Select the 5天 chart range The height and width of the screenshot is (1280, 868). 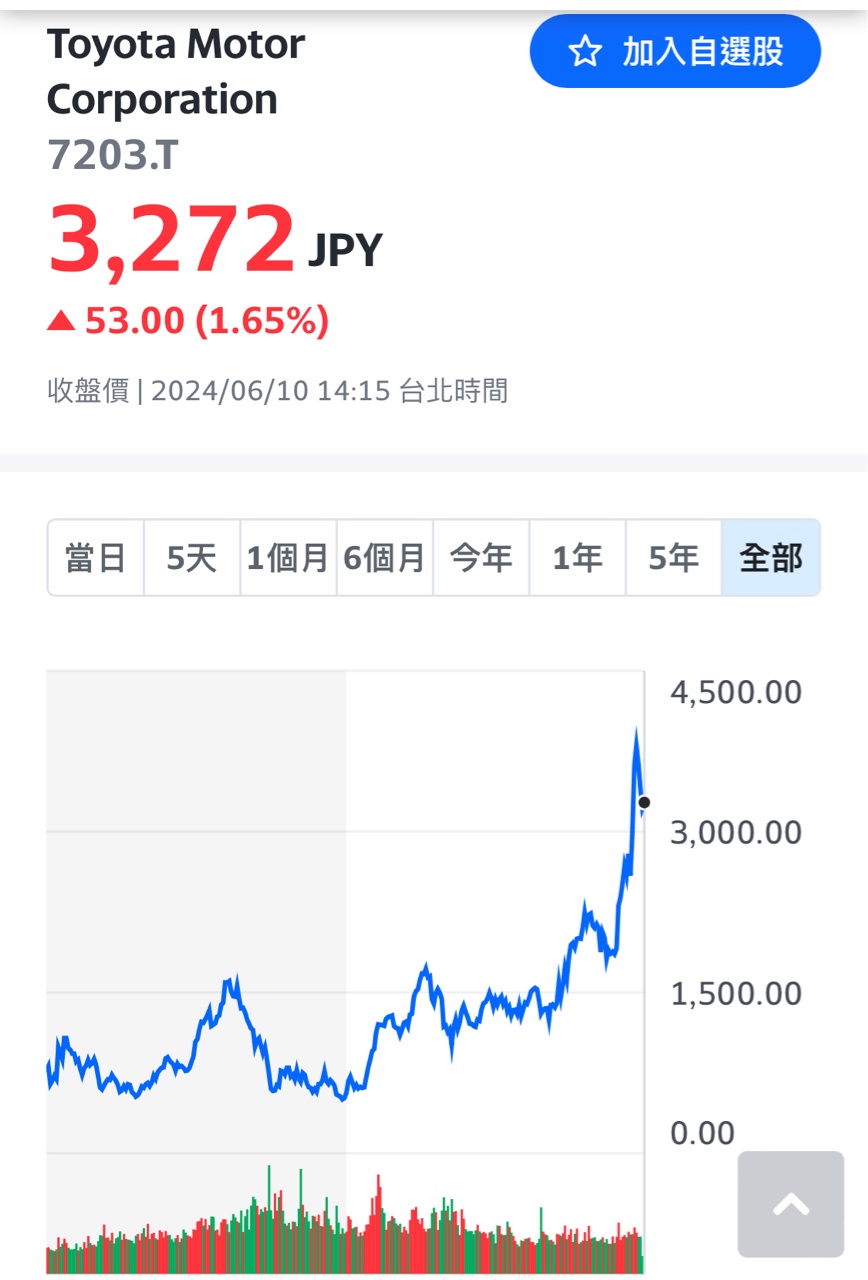[192, 558]
